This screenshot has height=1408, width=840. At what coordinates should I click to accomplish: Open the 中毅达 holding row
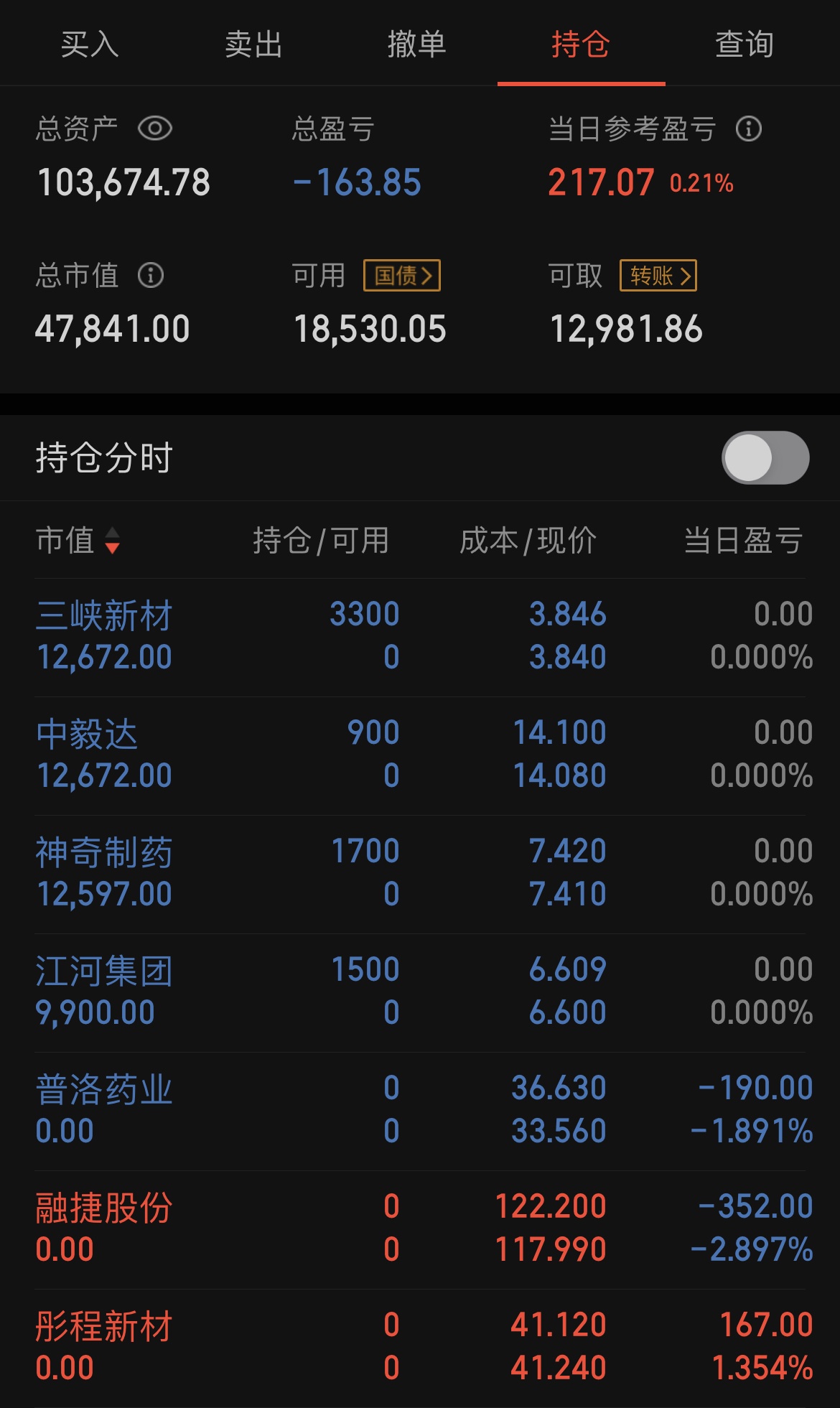point(420,755)
